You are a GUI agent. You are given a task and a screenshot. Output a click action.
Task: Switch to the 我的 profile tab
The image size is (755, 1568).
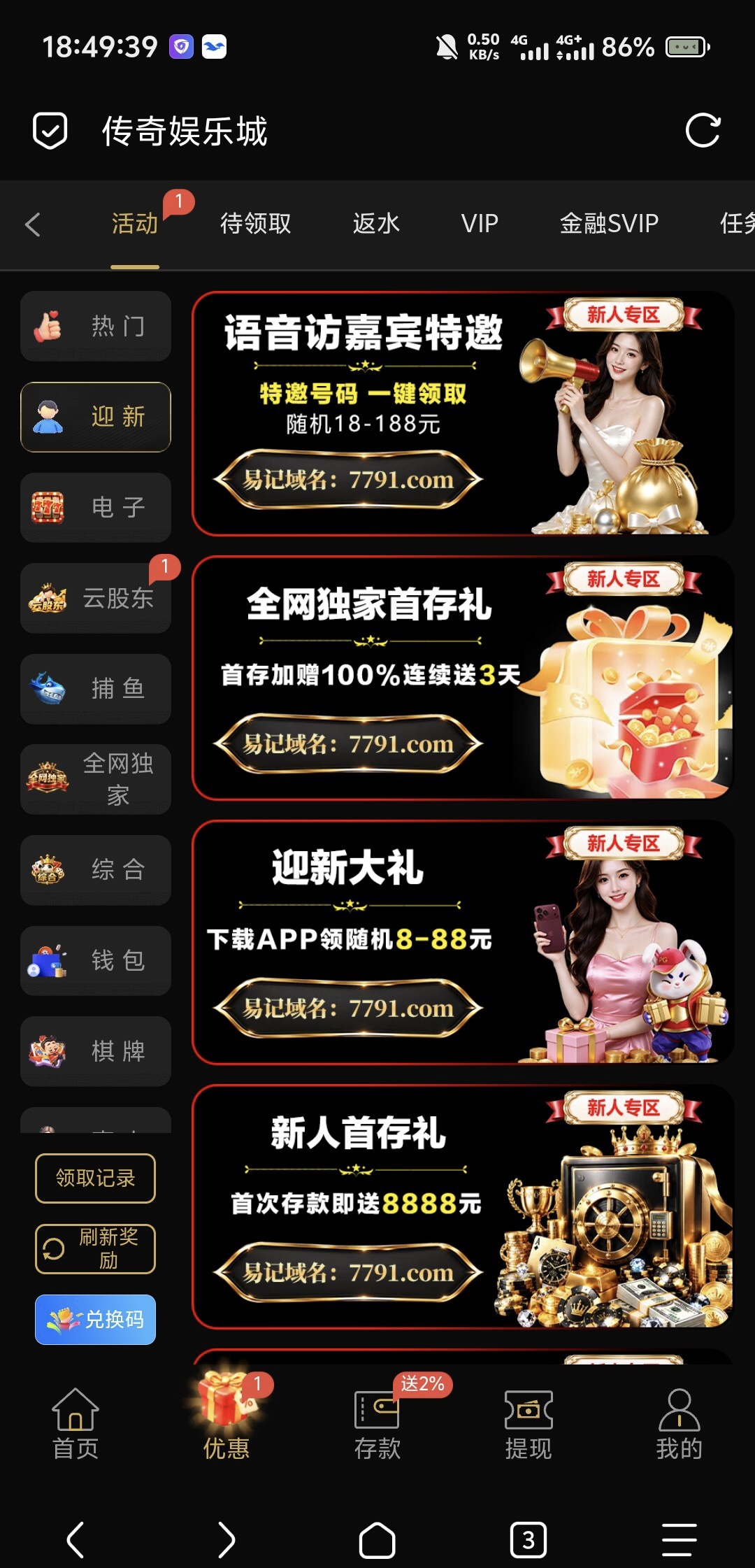(679, 1424)
